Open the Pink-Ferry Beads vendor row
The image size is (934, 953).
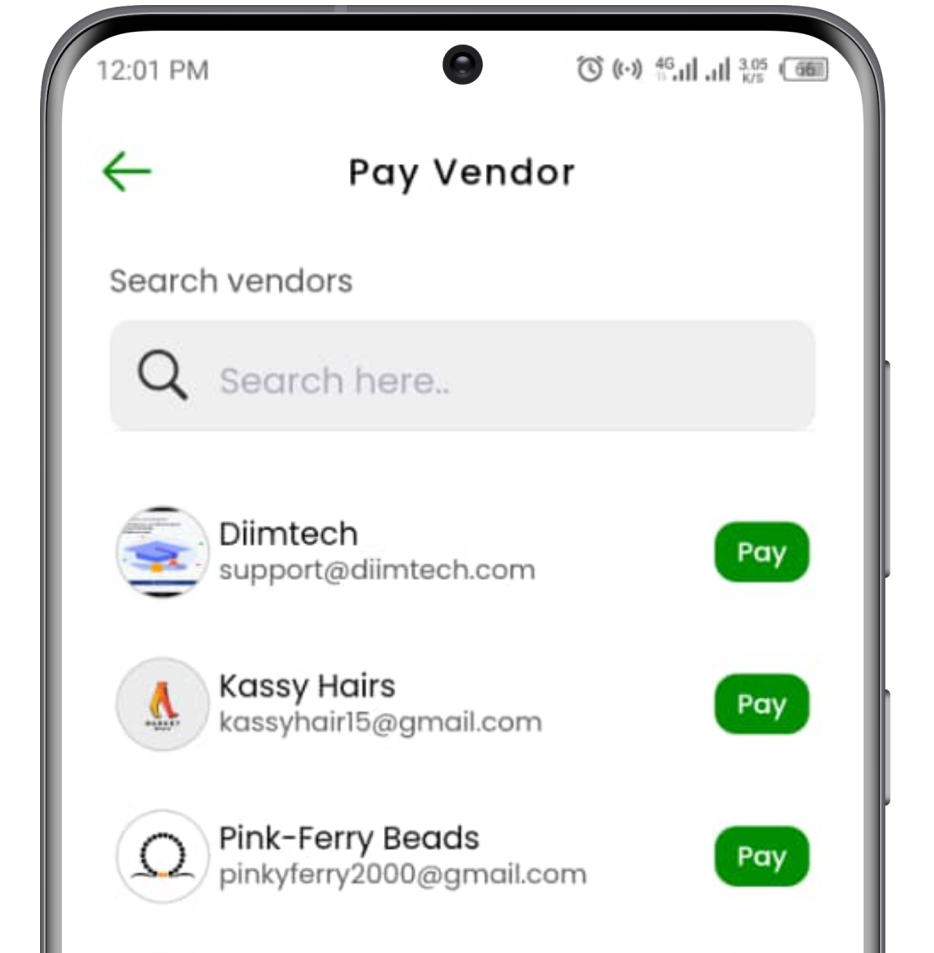(x=400, y=856)
